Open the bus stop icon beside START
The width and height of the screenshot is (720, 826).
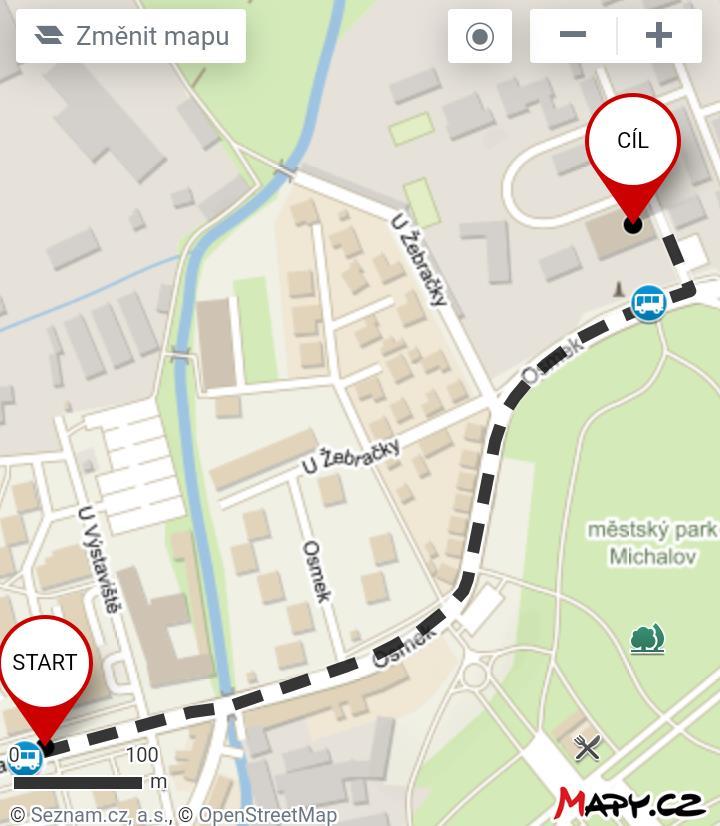(26, 756)
